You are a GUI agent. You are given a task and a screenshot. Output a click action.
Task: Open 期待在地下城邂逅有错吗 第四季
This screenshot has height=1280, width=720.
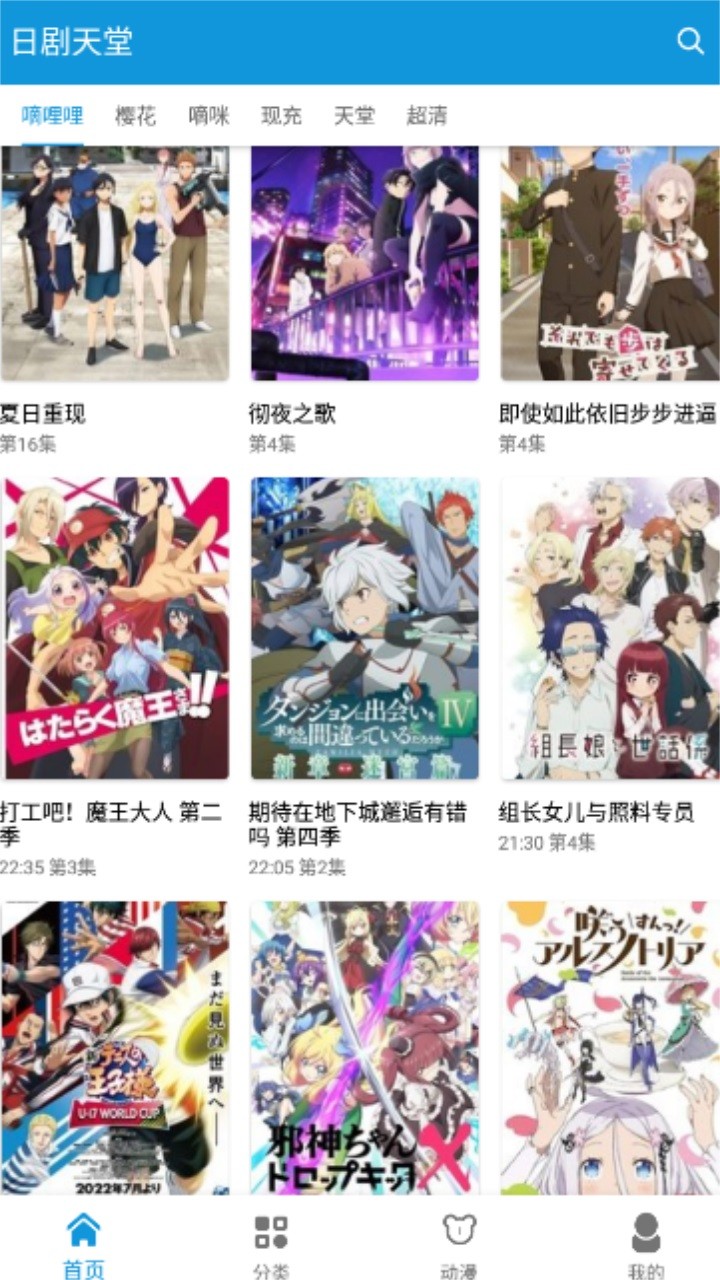(364, 630)
